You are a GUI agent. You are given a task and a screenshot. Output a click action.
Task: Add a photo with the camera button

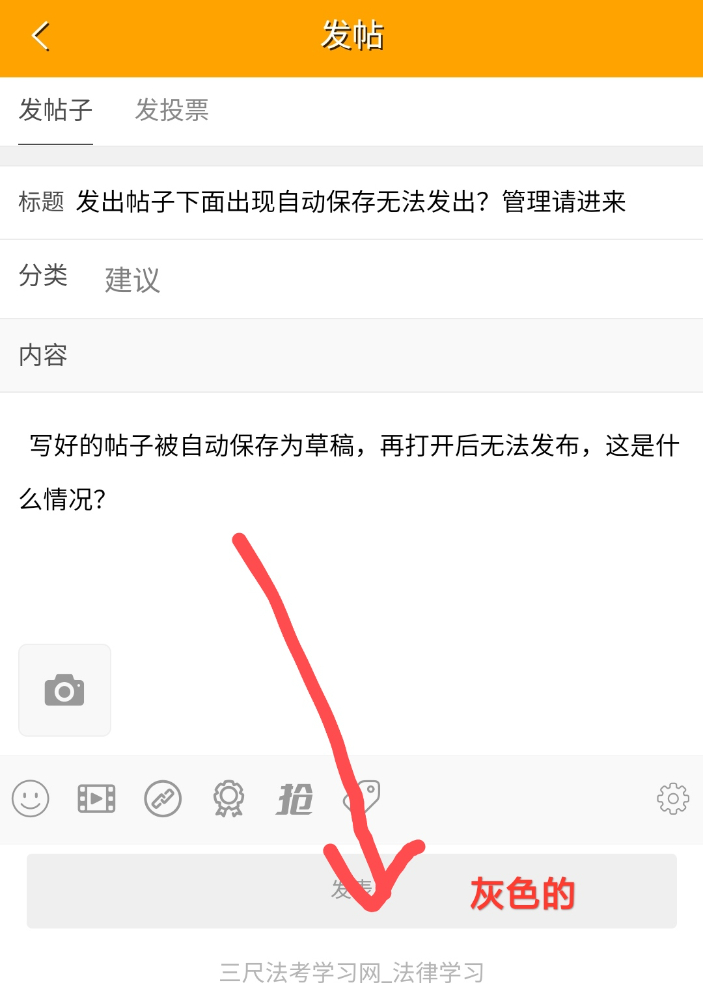point(65,690)
